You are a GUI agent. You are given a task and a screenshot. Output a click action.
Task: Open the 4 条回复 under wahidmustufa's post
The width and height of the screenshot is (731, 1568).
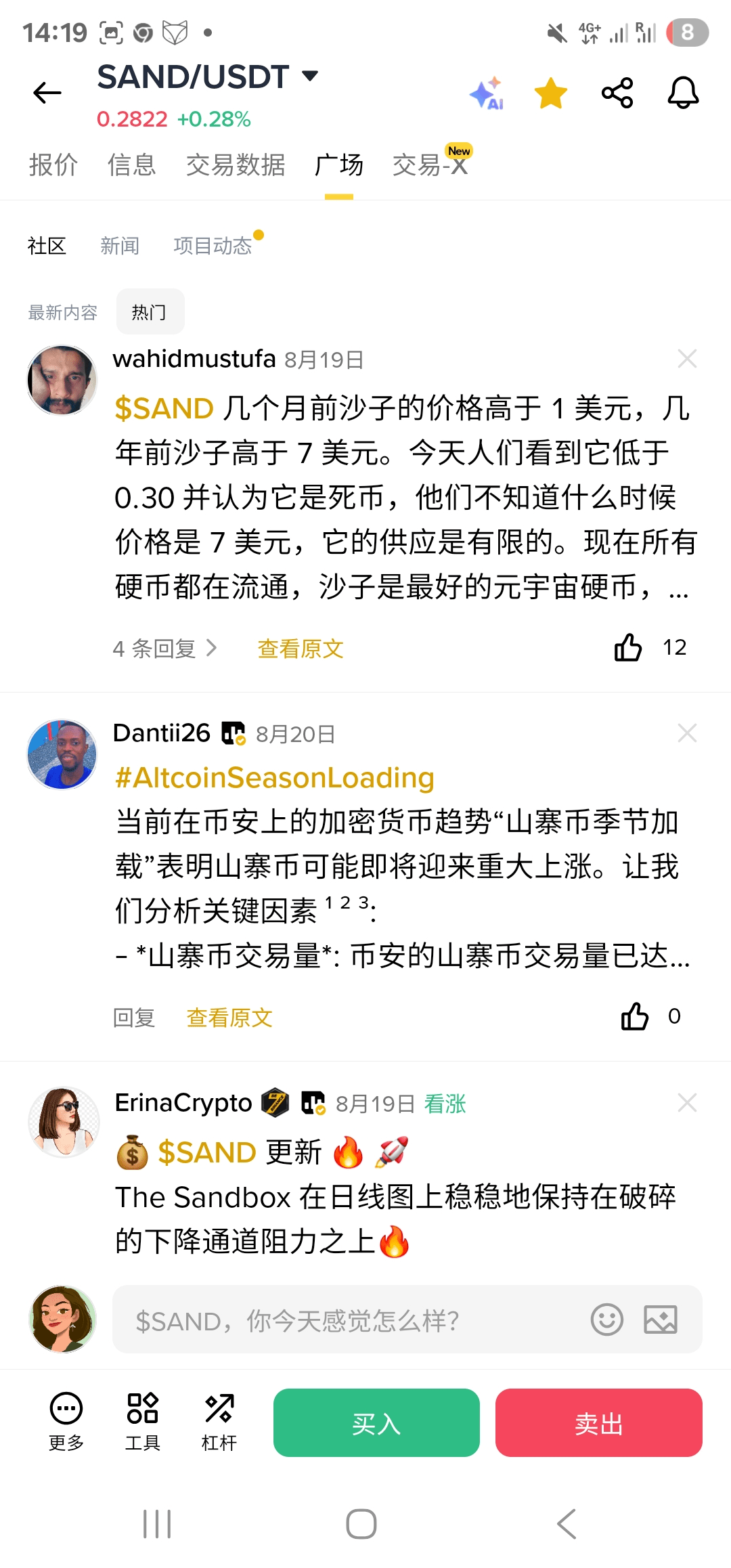pos(166,649)
